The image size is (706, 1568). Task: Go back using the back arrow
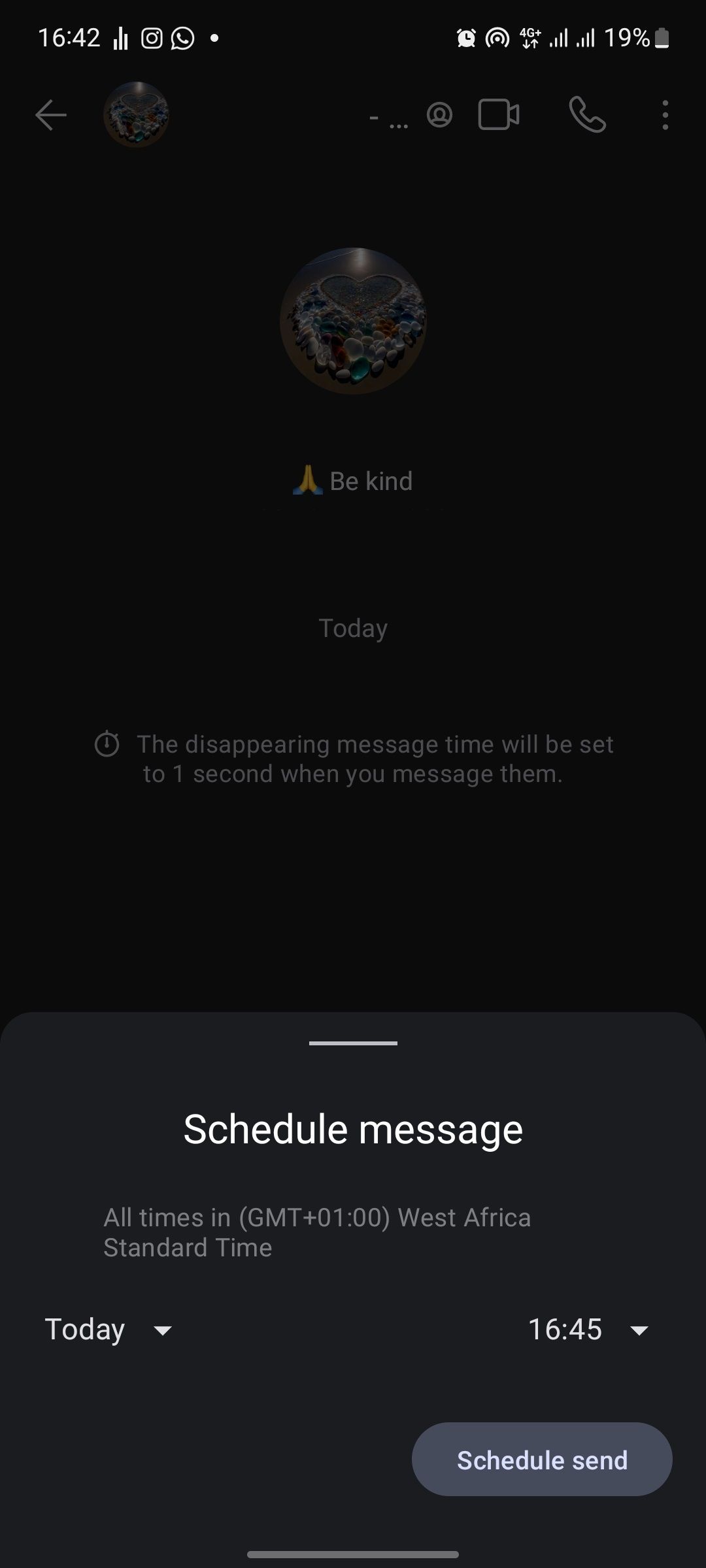tap(51, 116)
